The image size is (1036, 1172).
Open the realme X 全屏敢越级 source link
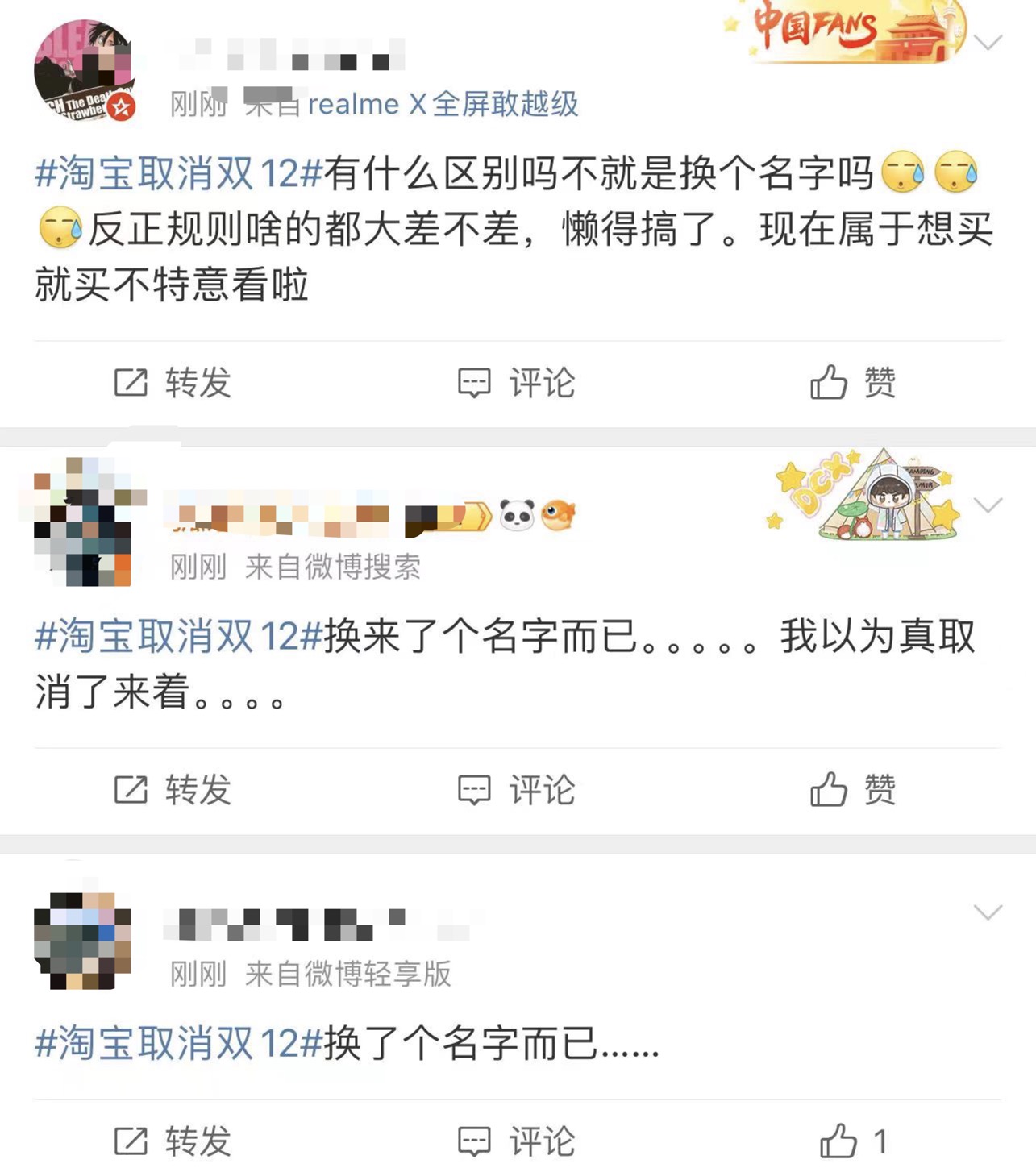tap(443, 104)
